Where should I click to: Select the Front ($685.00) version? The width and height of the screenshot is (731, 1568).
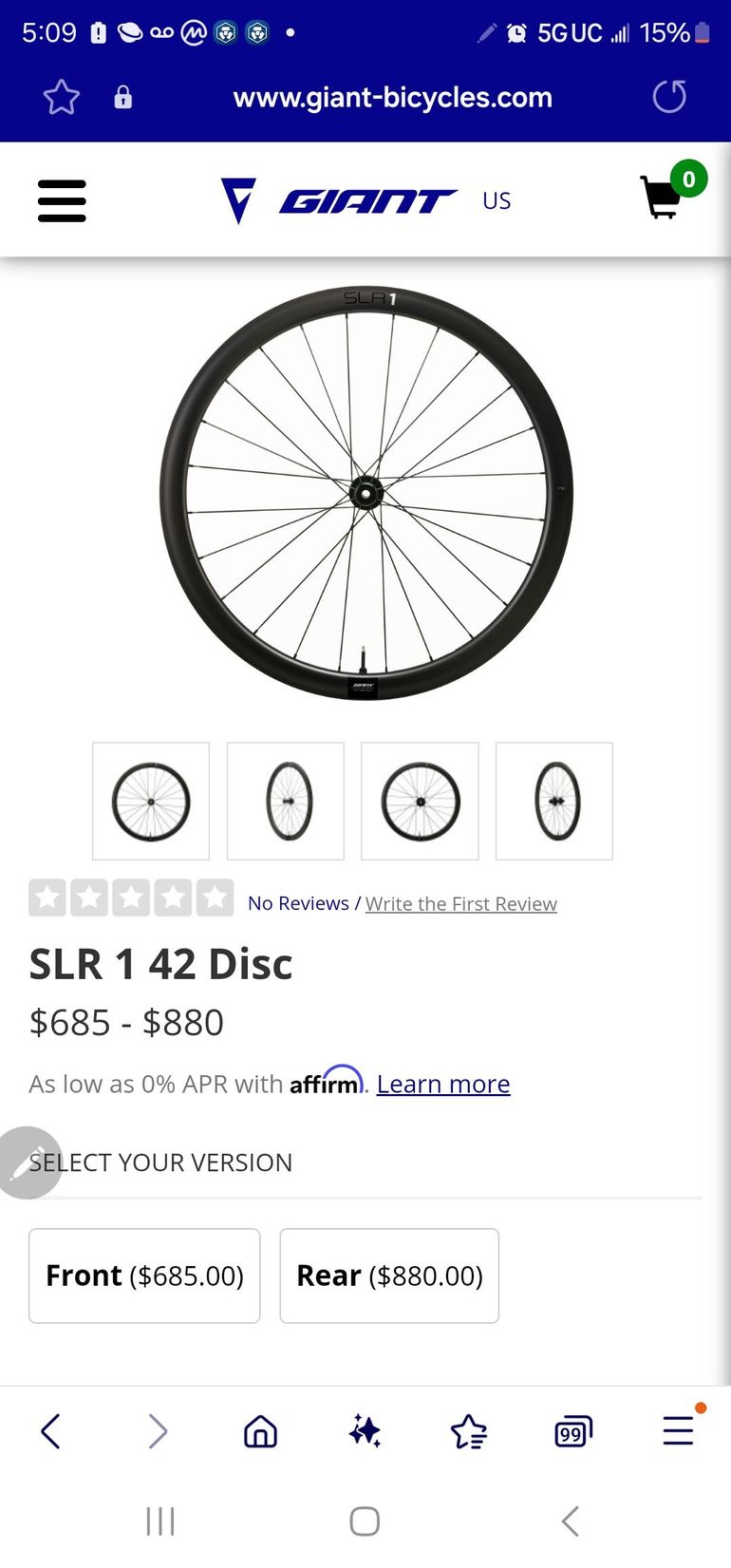coord(144,1275)
